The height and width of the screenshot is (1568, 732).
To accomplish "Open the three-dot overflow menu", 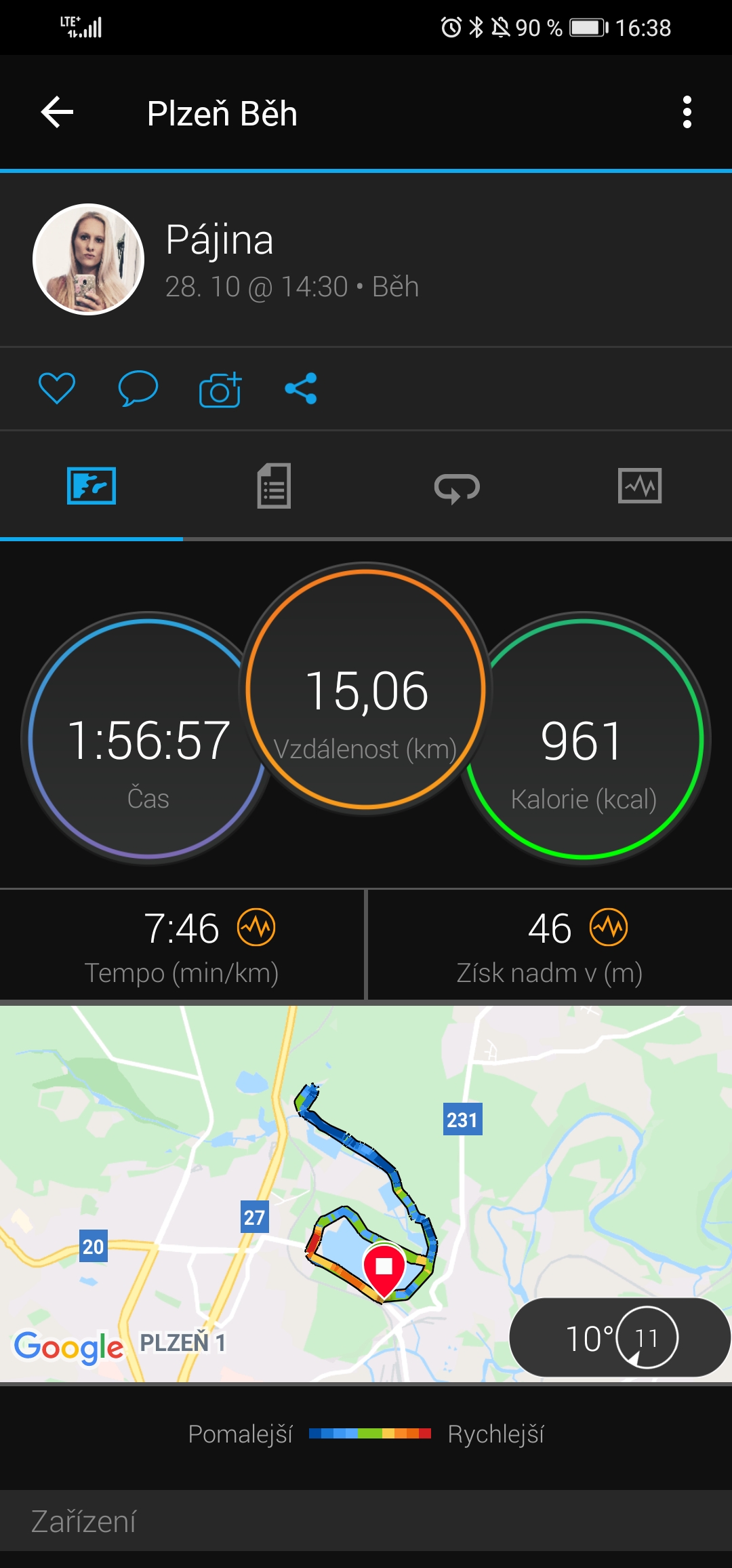I will pos(687,112).
